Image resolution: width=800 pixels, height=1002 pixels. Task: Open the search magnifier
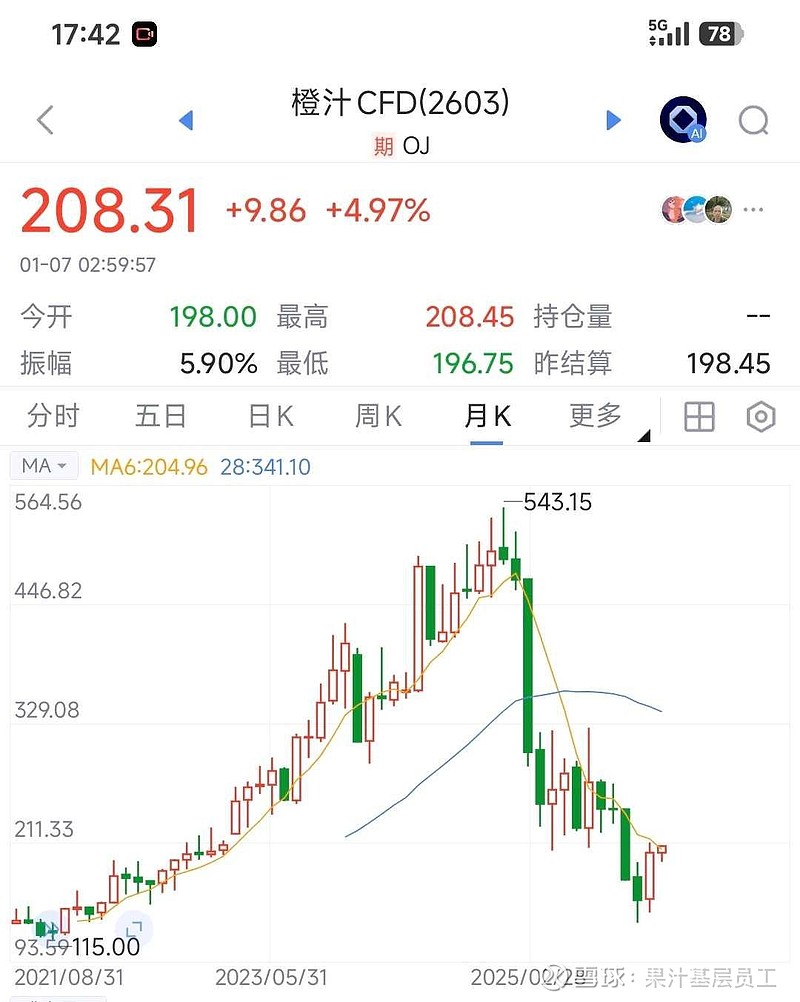tap(754, 121)
